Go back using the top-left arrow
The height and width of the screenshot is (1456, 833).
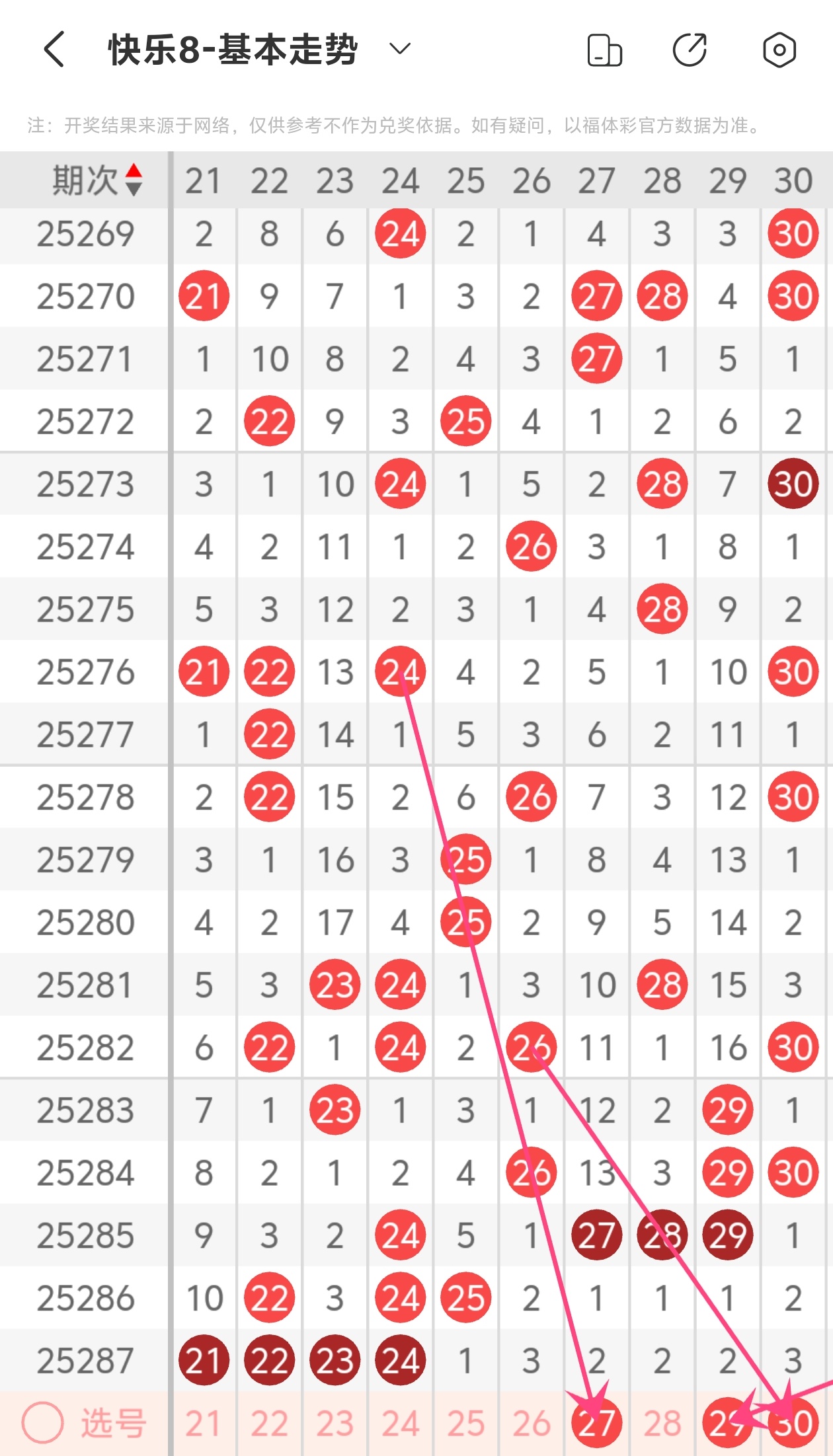54,50
